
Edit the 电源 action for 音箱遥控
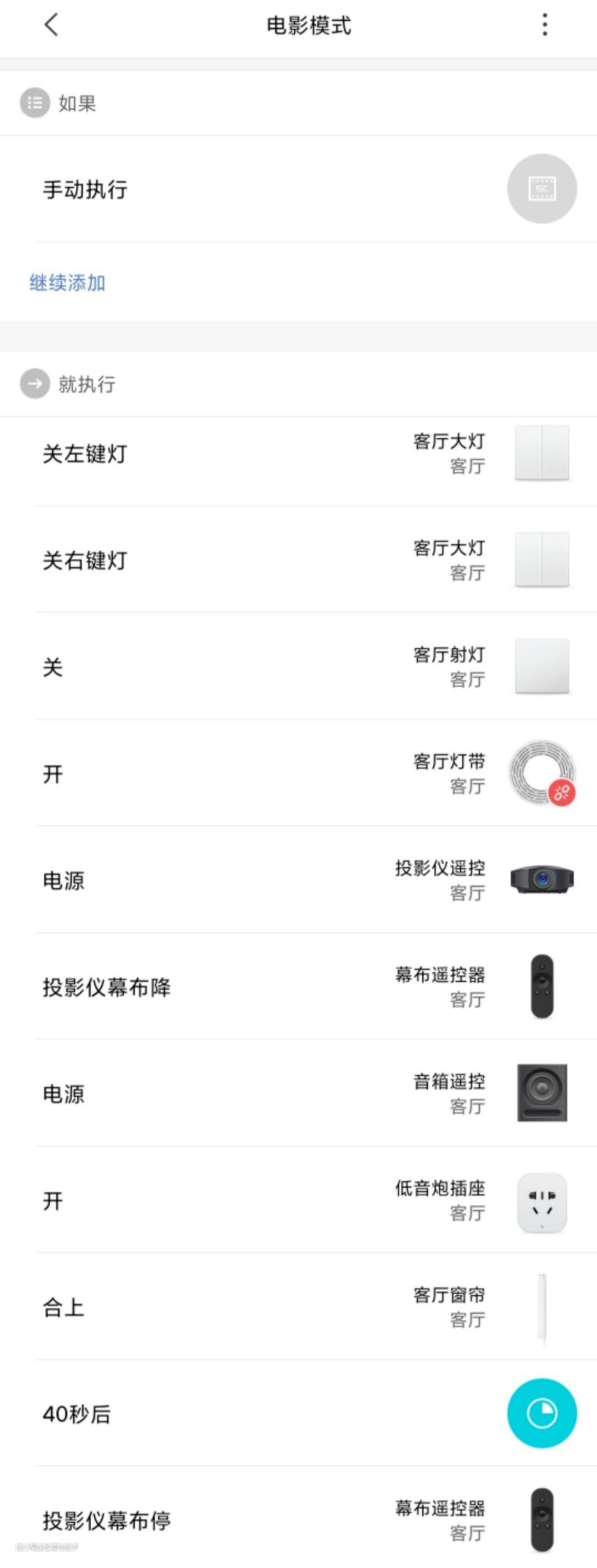[x=298, y=1093]
